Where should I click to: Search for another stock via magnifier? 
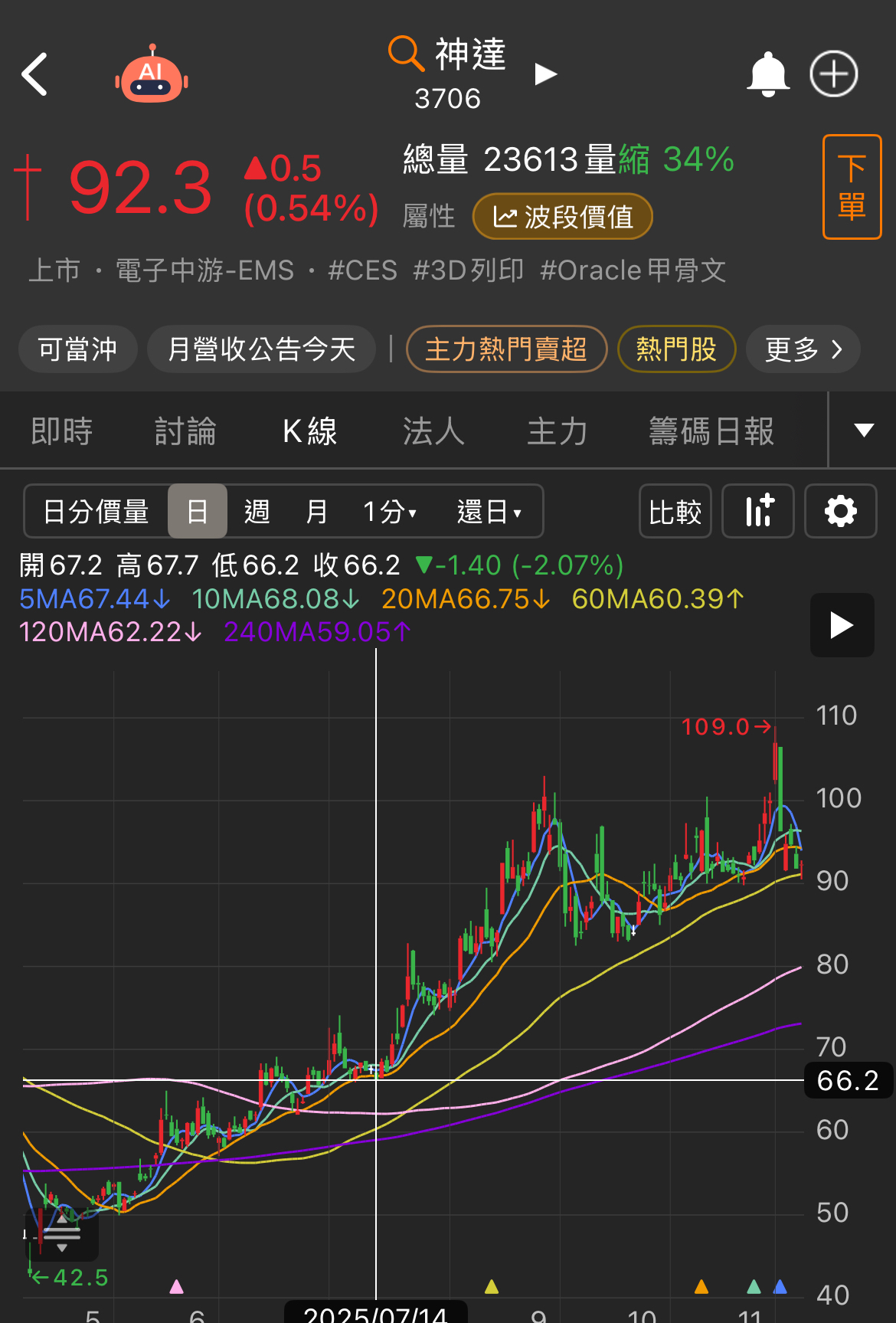[x=405, y=54]
